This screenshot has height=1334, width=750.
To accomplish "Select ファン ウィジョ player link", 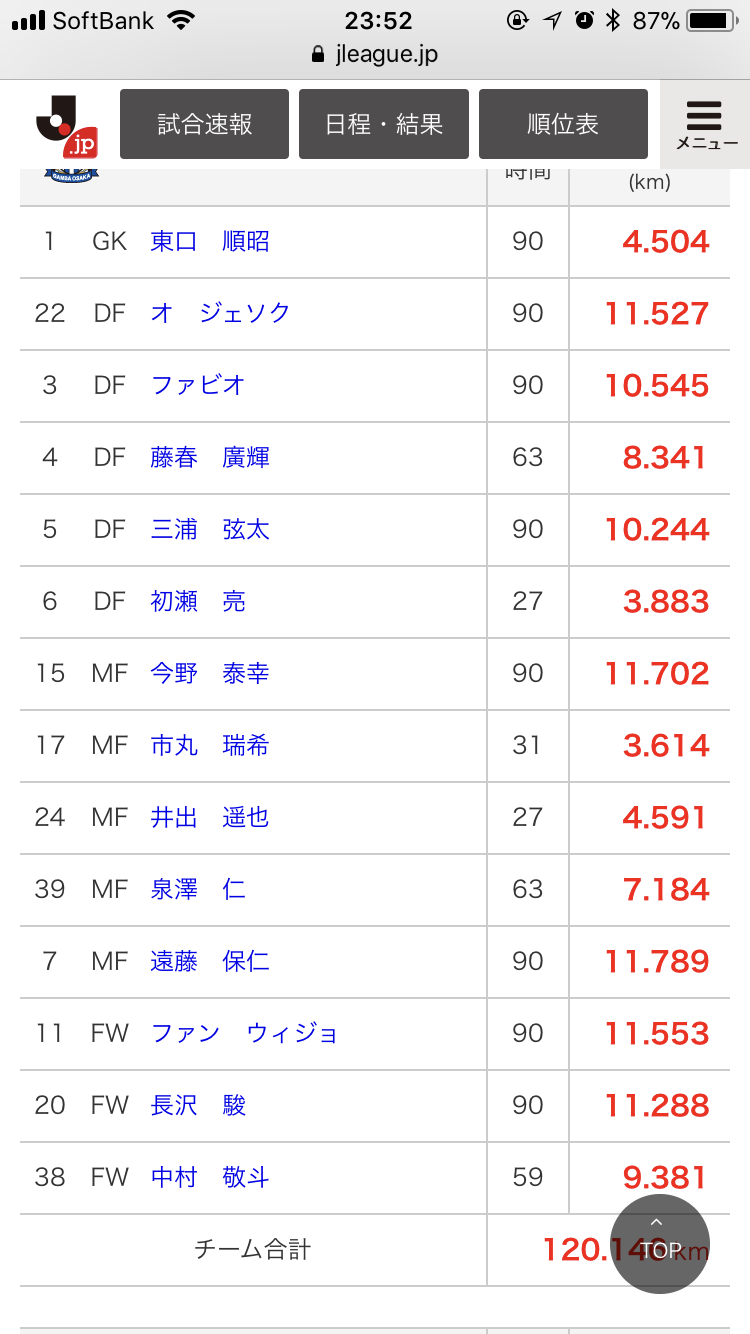I will (x=245, y=1034).
